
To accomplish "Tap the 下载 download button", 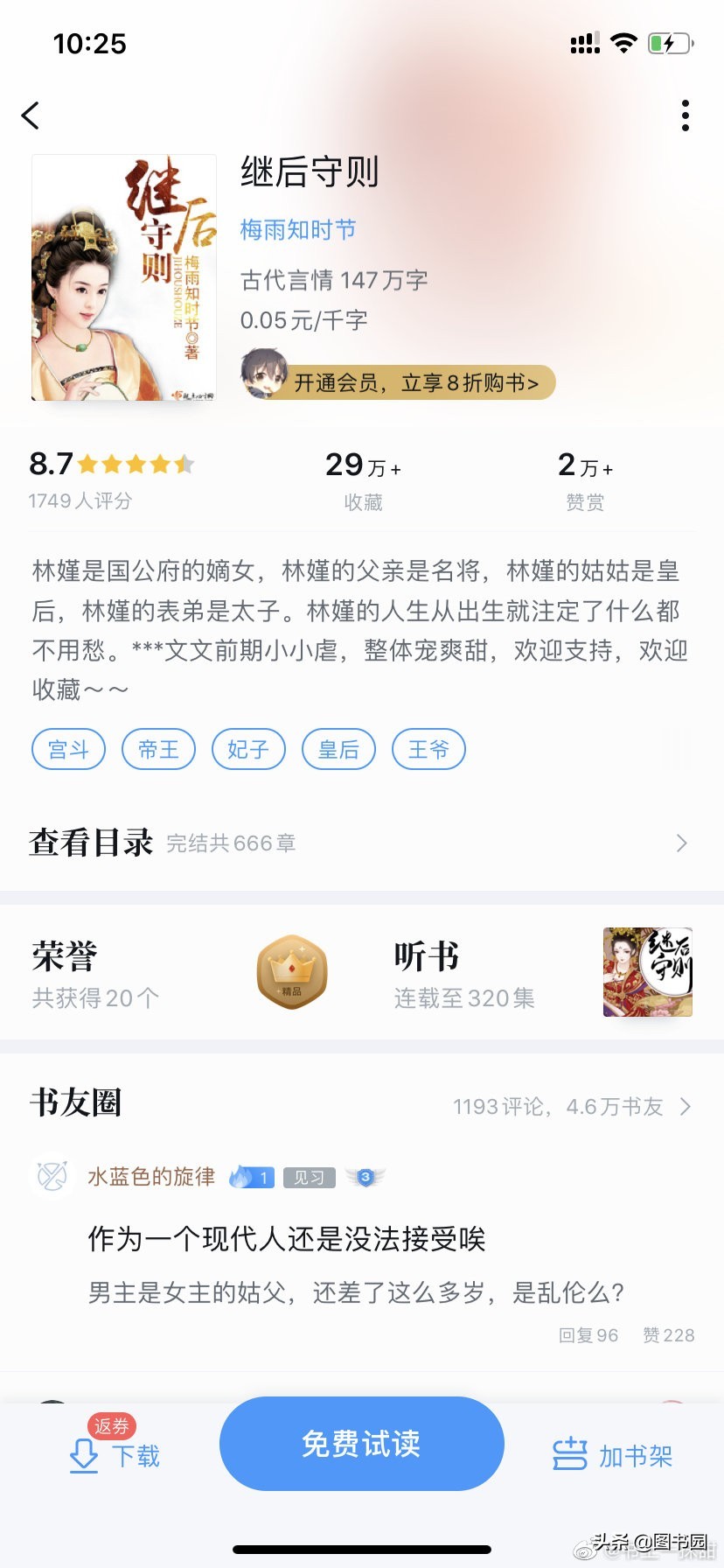I will tap(115, 1456).
